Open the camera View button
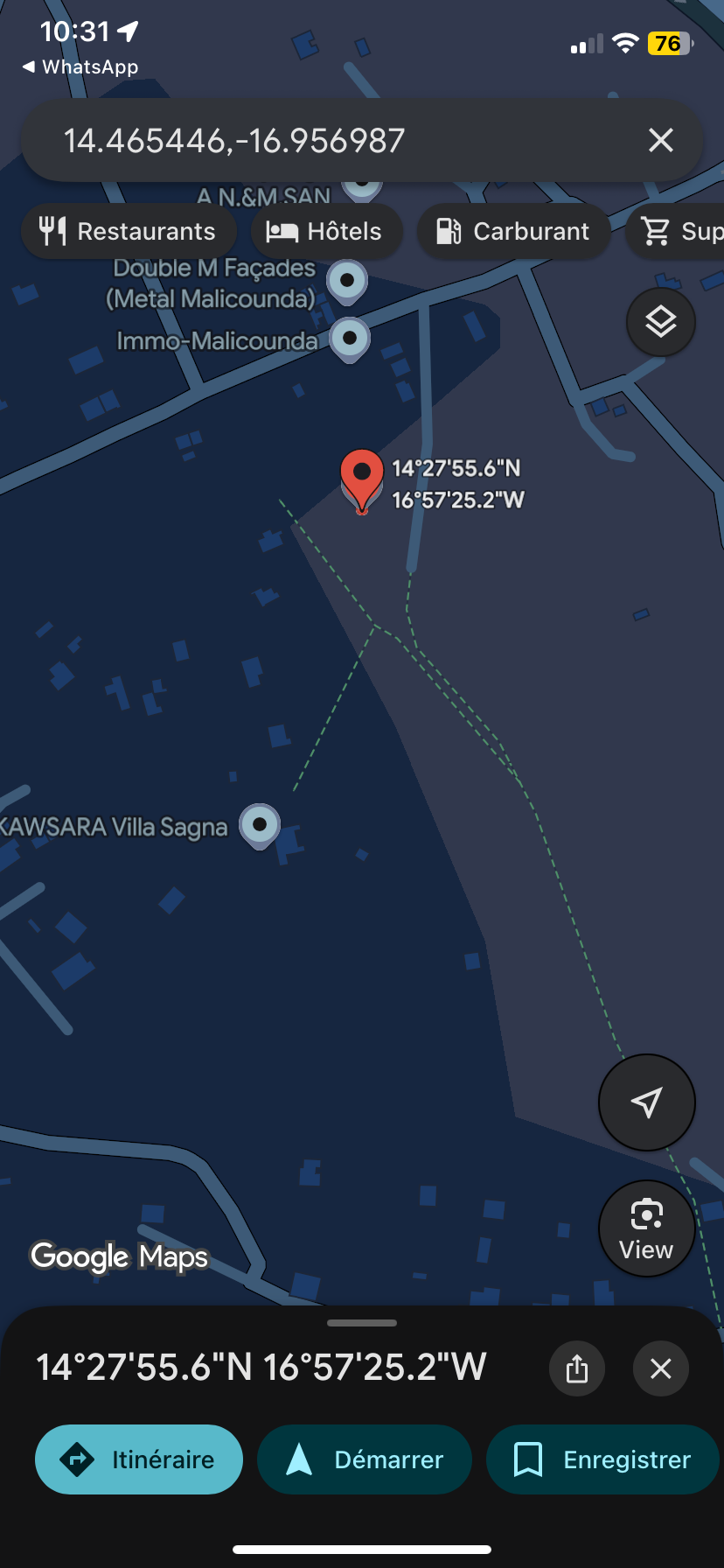 [x=646, y=1228]
